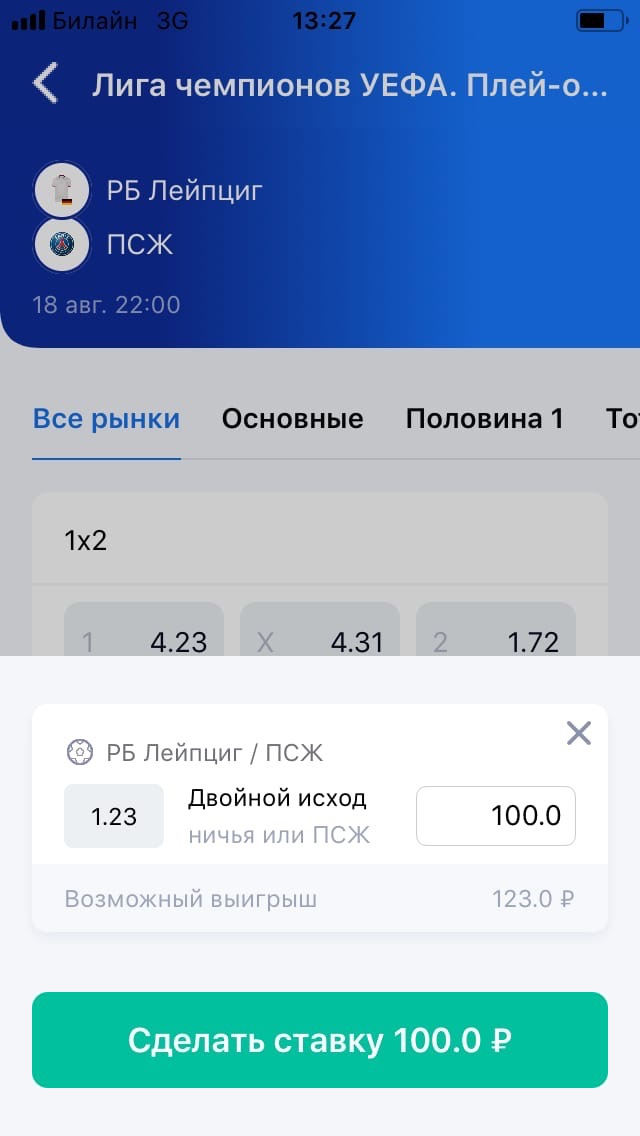Edit the 100.0 stake amount field
The height and width of the screenshot is (1136, 640).
tap(496, 816)
